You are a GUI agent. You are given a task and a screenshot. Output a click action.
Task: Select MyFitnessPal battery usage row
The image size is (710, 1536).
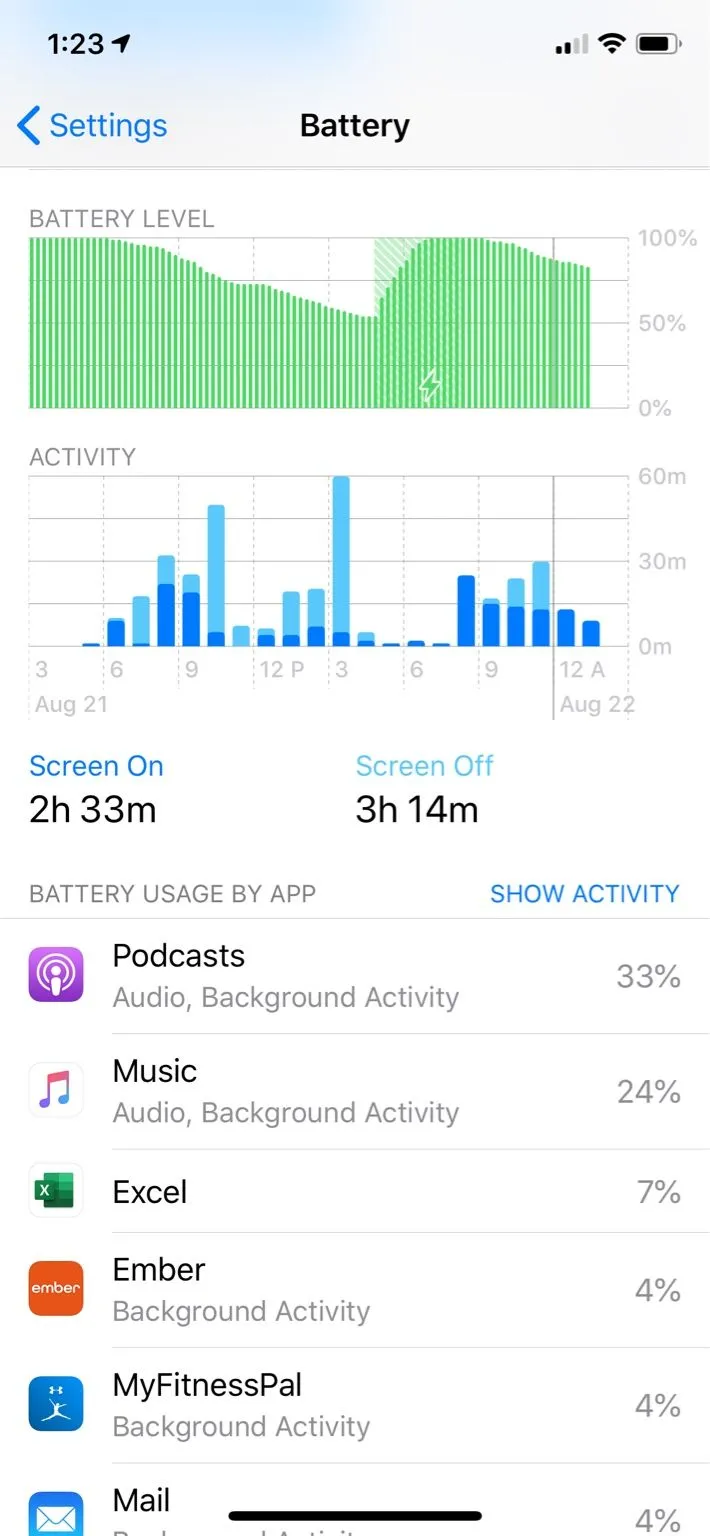point(355,1405)
